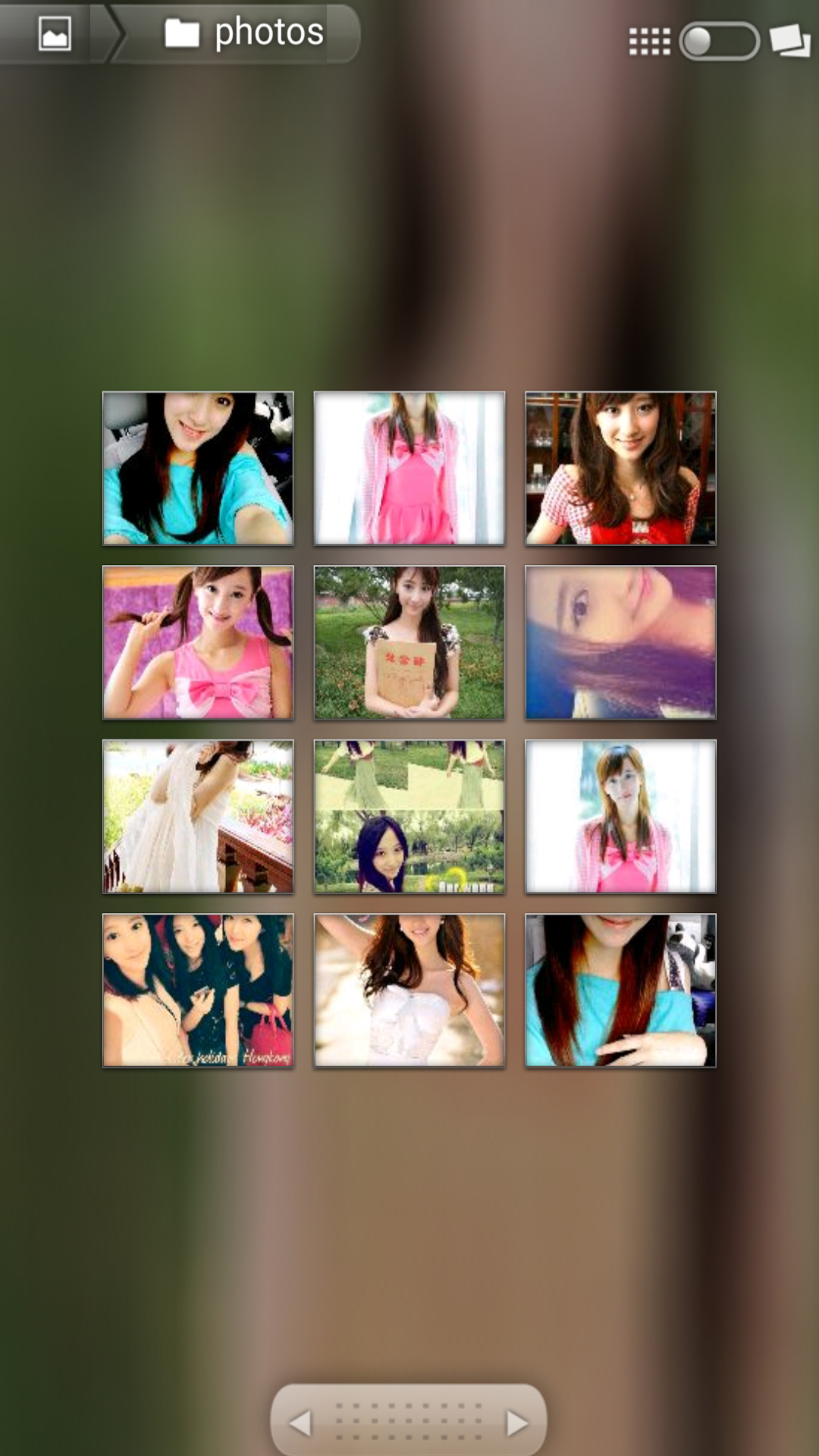Toggle the grid/stack view switch
Screen dimensions: 819x1456
[718, 41]
